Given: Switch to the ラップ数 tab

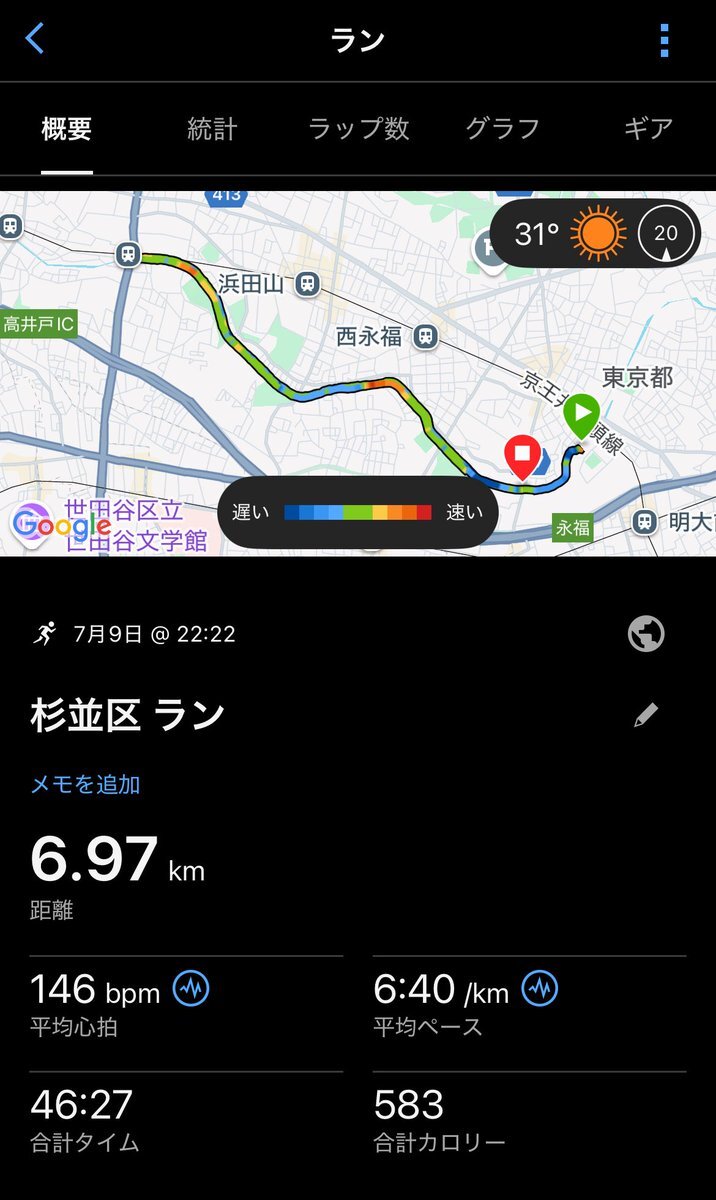Looking at the screenshot, I should pos(358,128).
